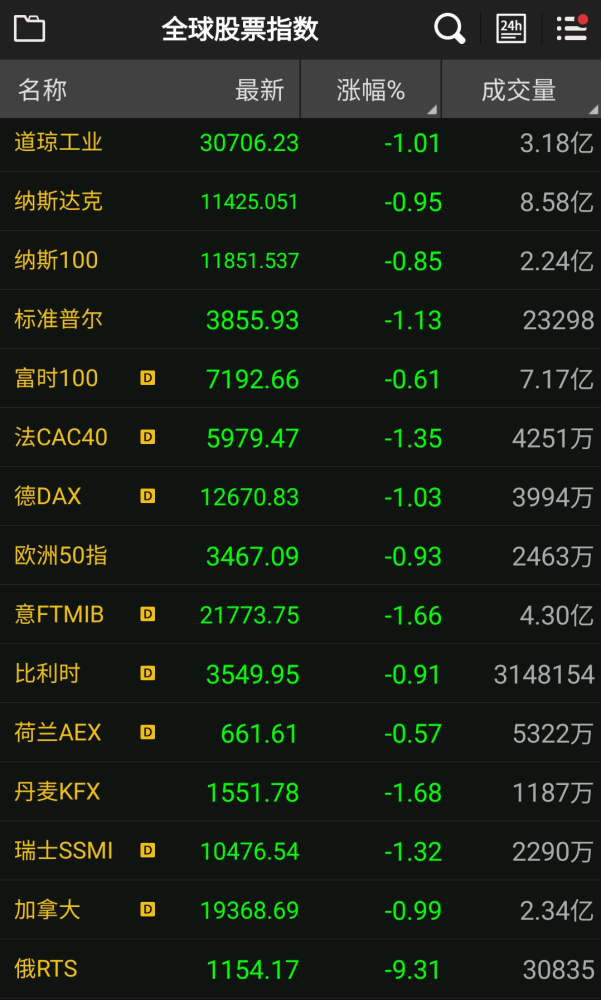Sort by 涨幅% column

371,91
